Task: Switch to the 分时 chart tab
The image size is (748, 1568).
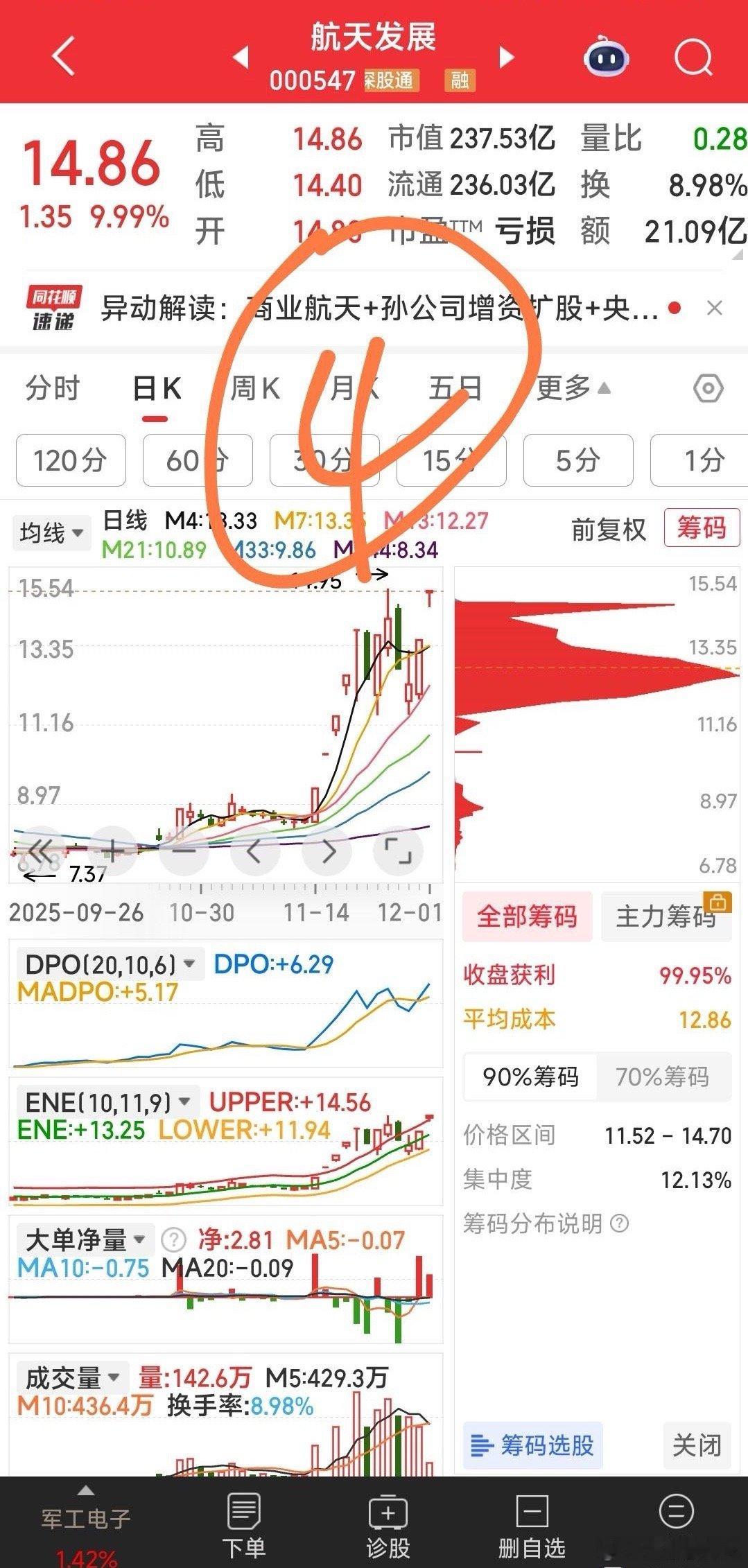Action: [53, 388]
